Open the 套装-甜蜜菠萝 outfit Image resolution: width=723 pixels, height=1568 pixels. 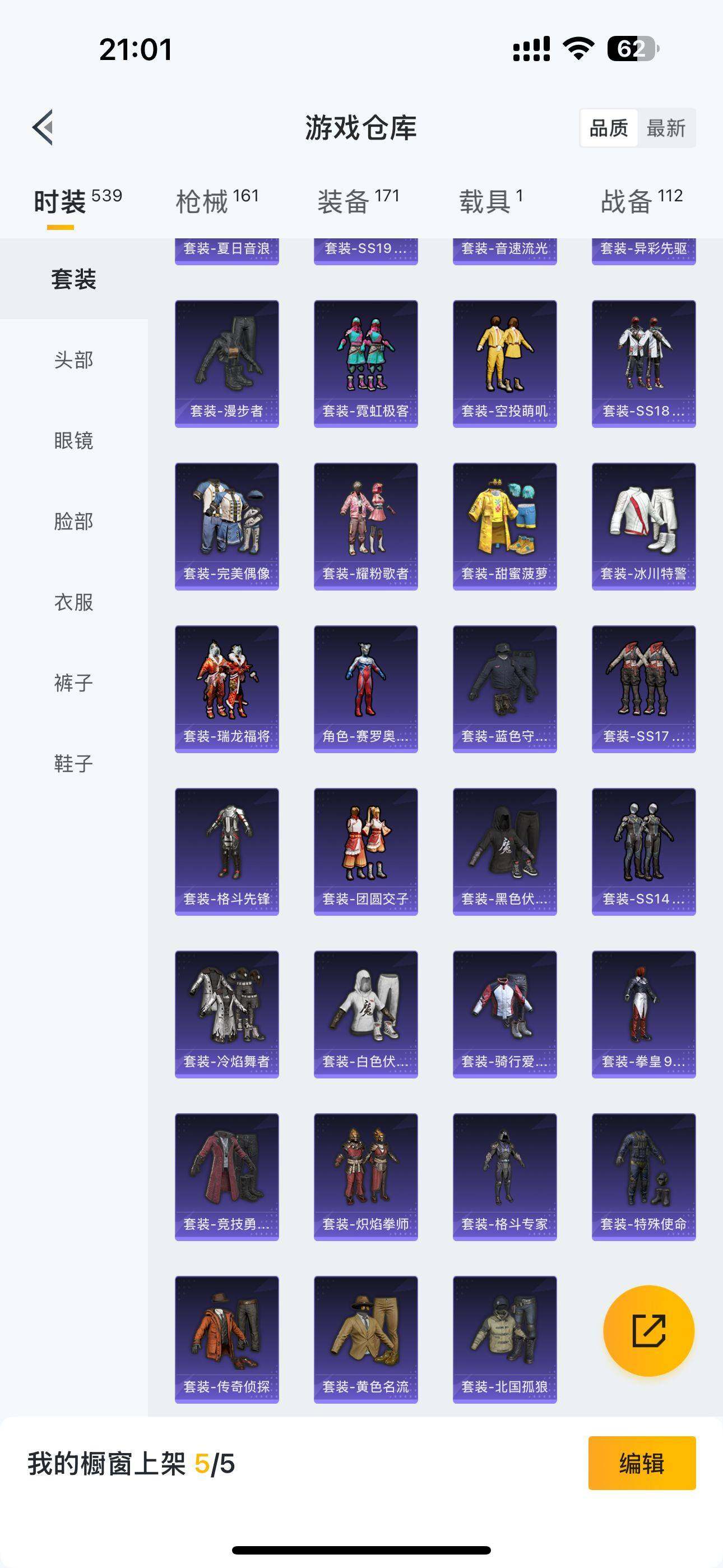pos(504,526)
